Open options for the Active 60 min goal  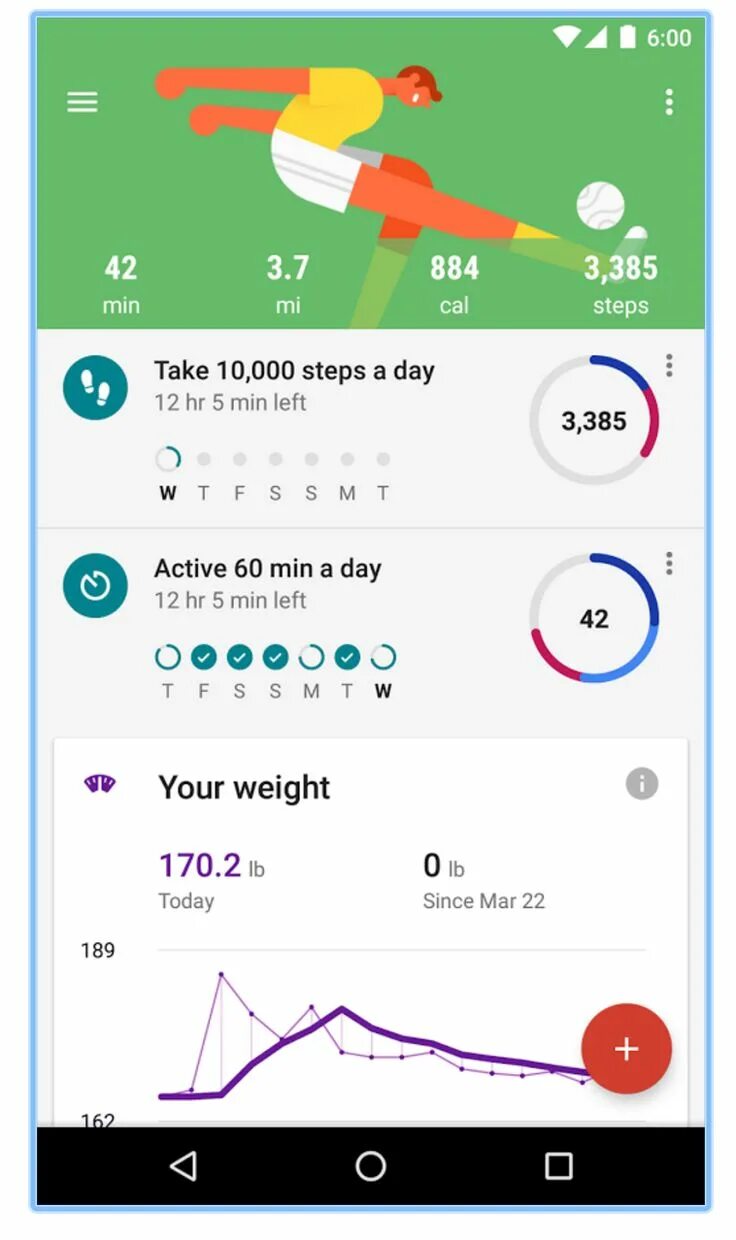(x=669, y=564)
